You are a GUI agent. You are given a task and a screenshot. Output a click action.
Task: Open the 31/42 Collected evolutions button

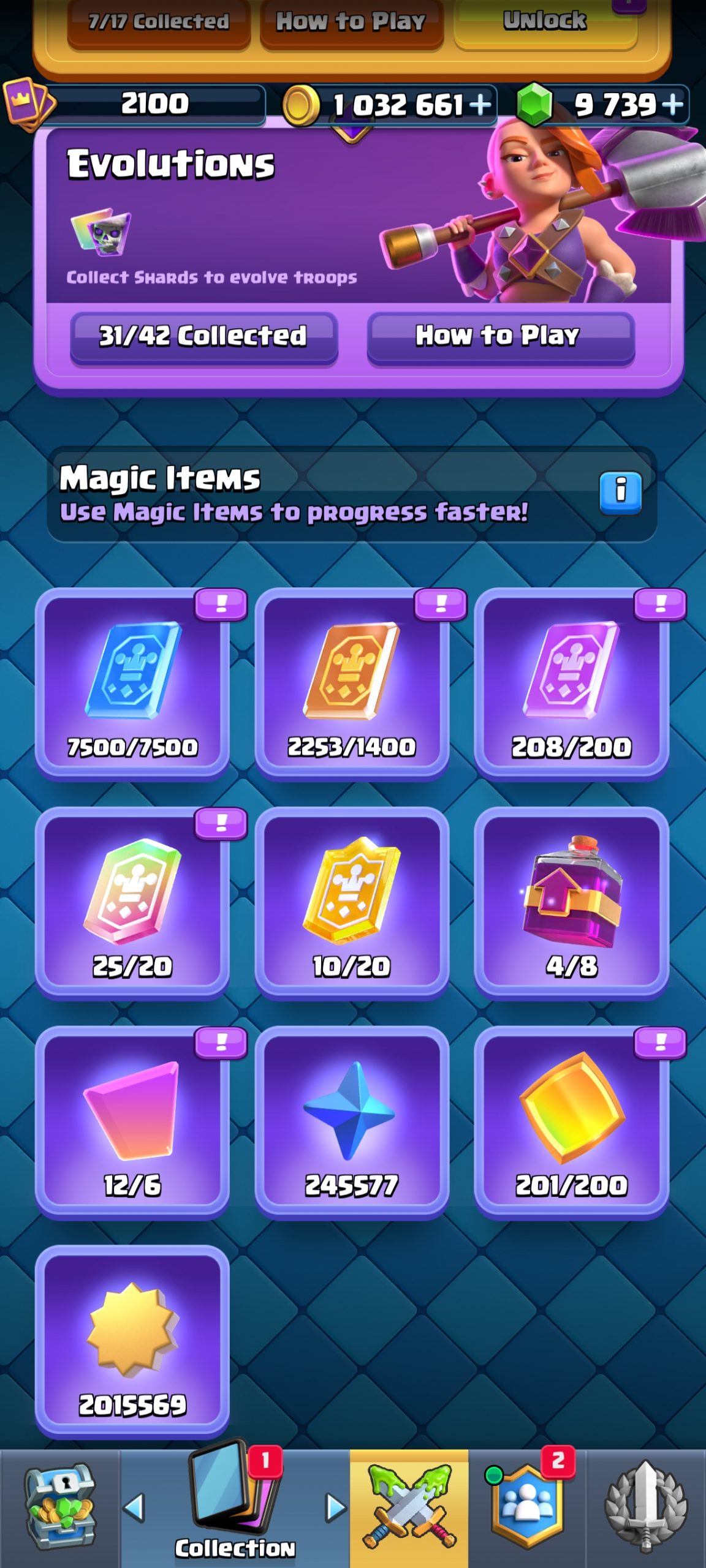coord(203,338)
